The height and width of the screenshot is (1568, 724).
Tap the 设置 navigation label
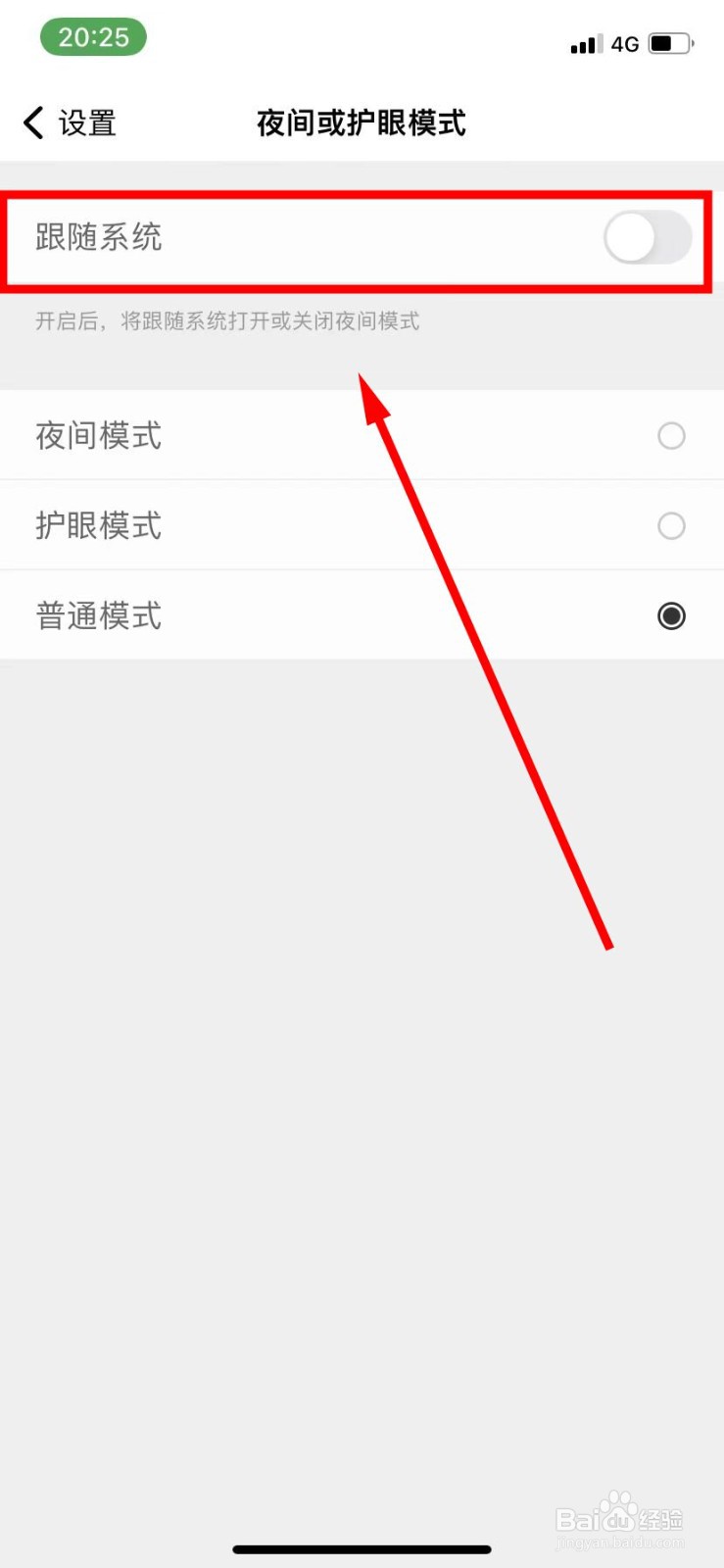click(86, 122)
